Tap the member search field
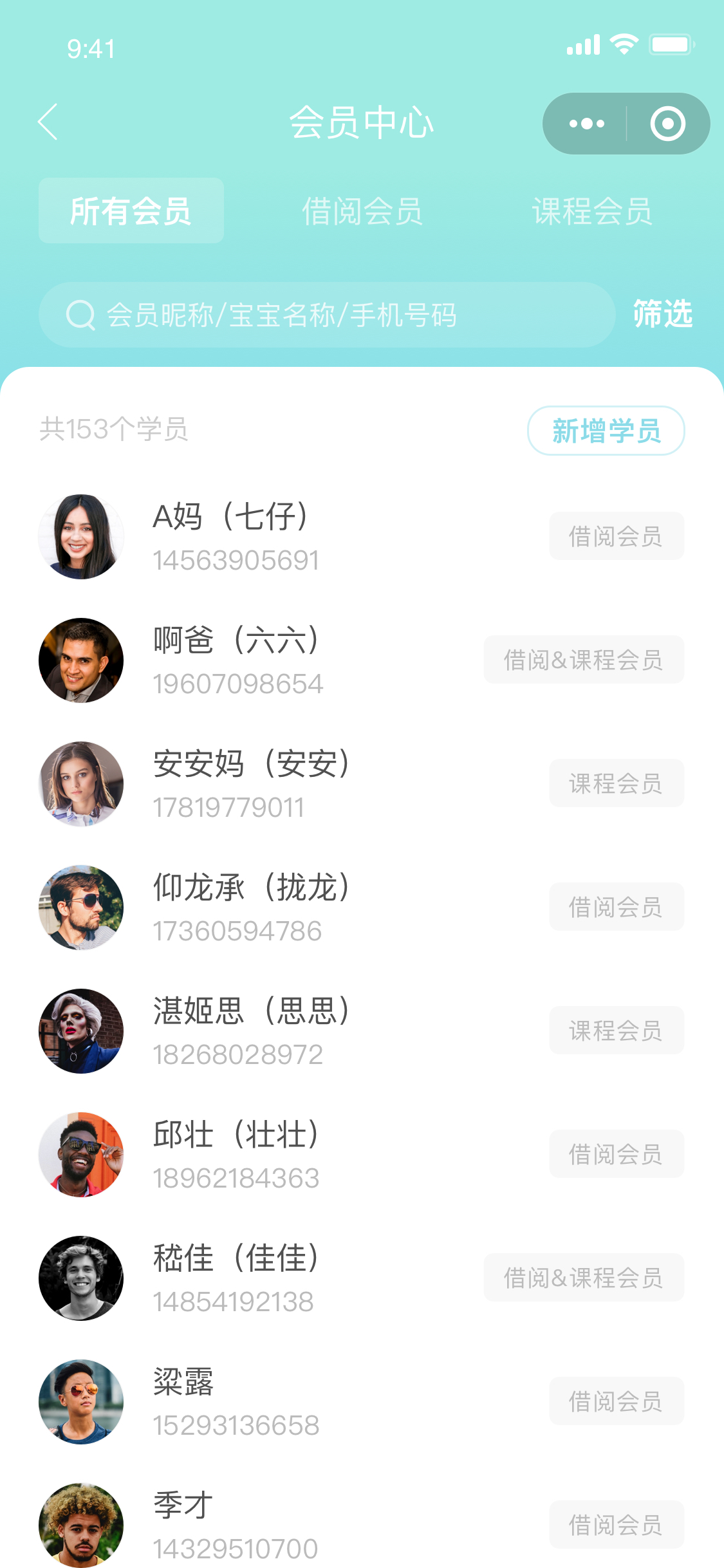Image resolution: width=724 pixels, height=1568 pixels. (327, 315)
